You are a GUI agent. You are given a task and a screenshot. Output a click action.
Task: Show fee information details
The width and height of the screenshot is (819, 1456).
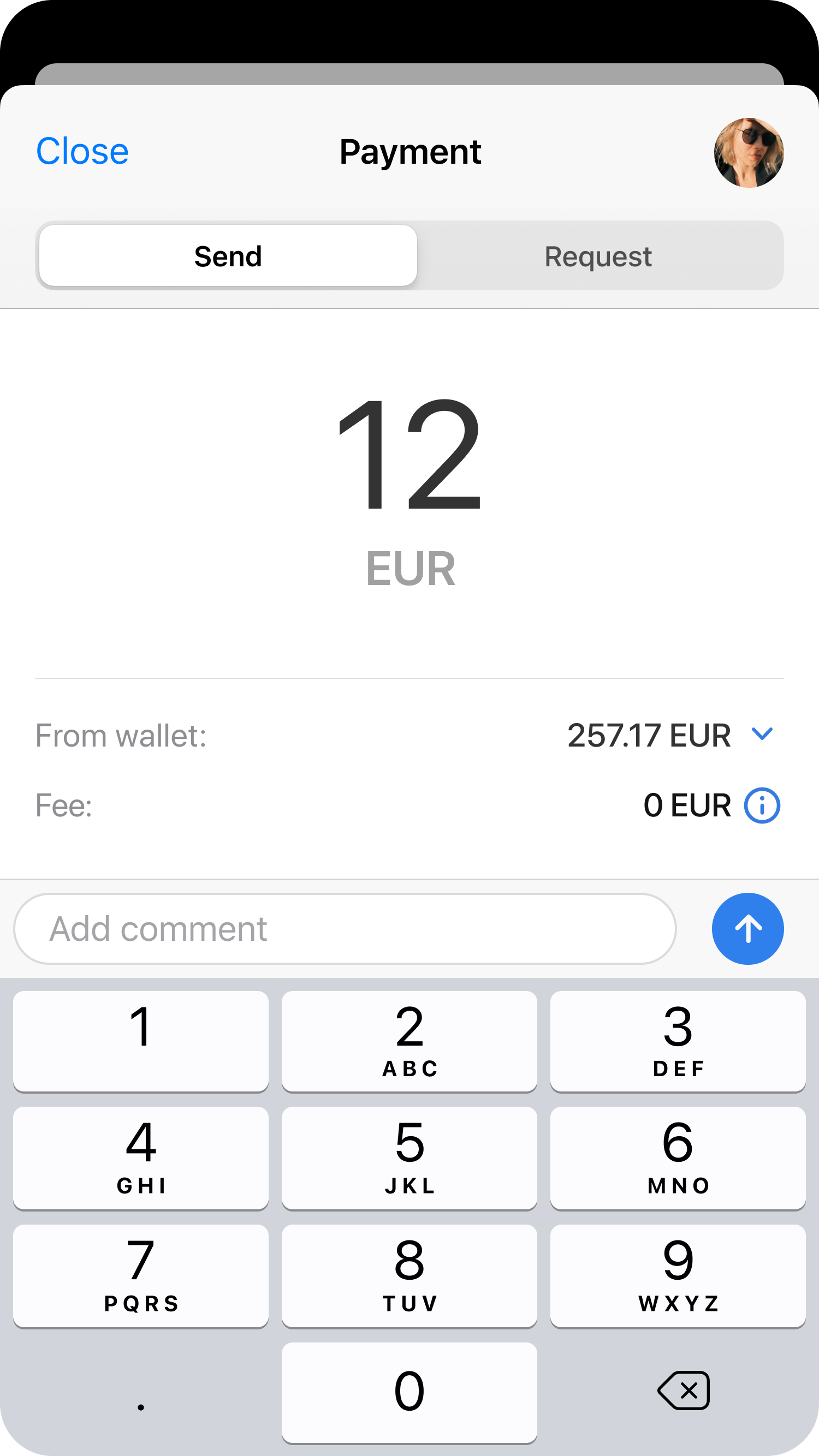(761, 805)
